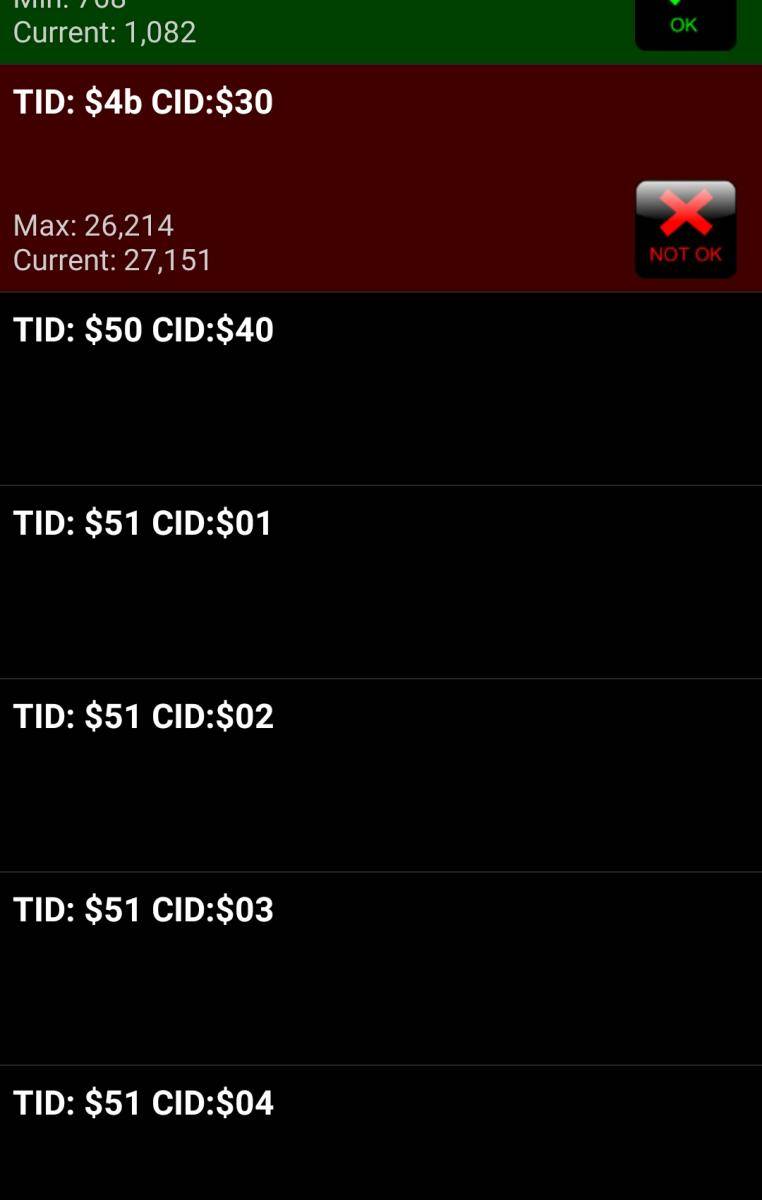View the TID $51 CID $01 entry
The image size is (762, 1200).
(380, 582)
